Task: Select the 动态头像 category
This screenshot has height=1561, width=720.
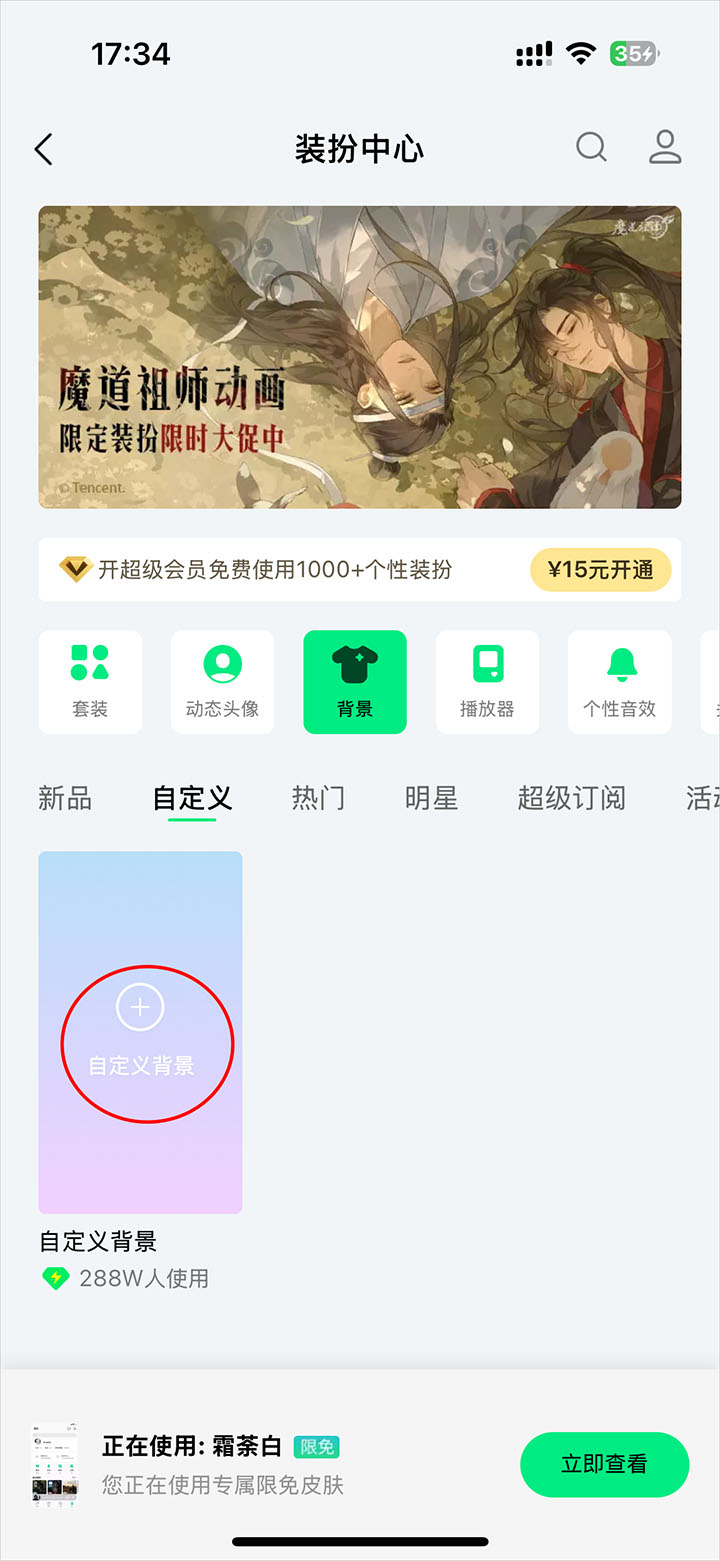Action: (x=222, y=682)
